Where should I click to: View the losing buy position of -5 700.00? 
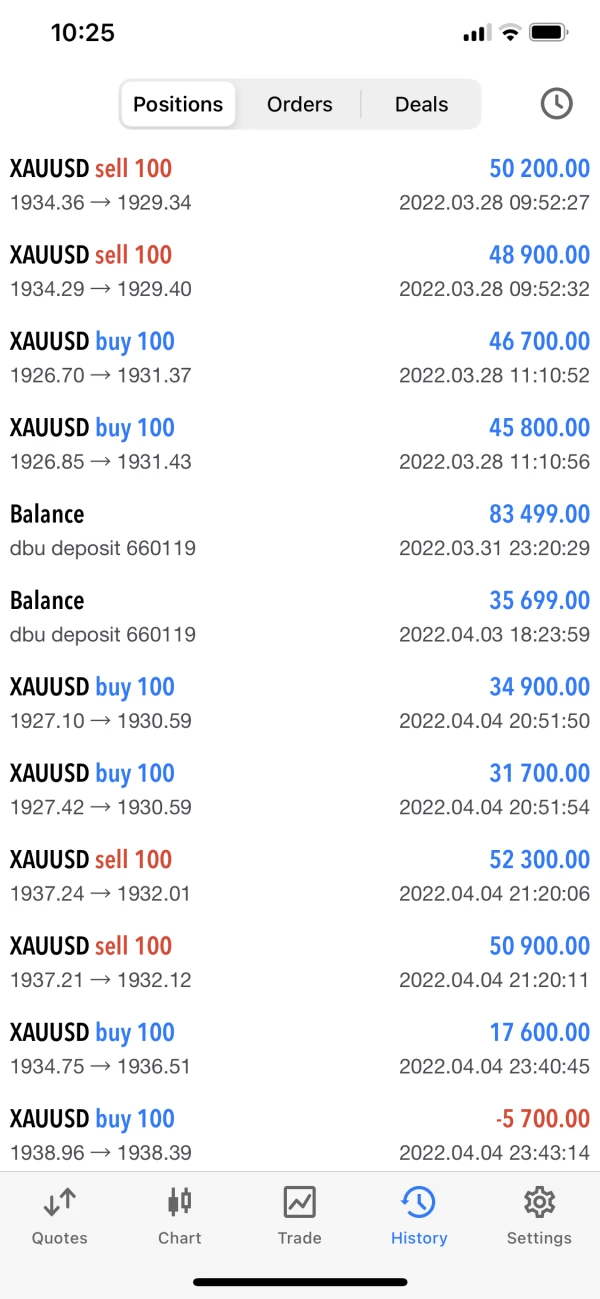300,1135
